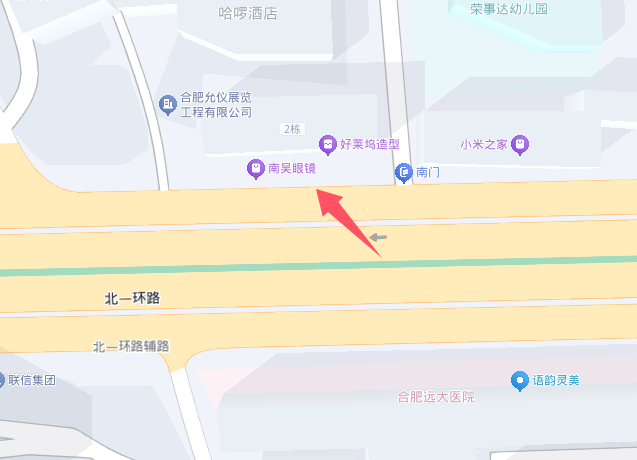Select the 南门 gate marker
Viewport: 637px width, 460px height.
[x=403, y=173]
